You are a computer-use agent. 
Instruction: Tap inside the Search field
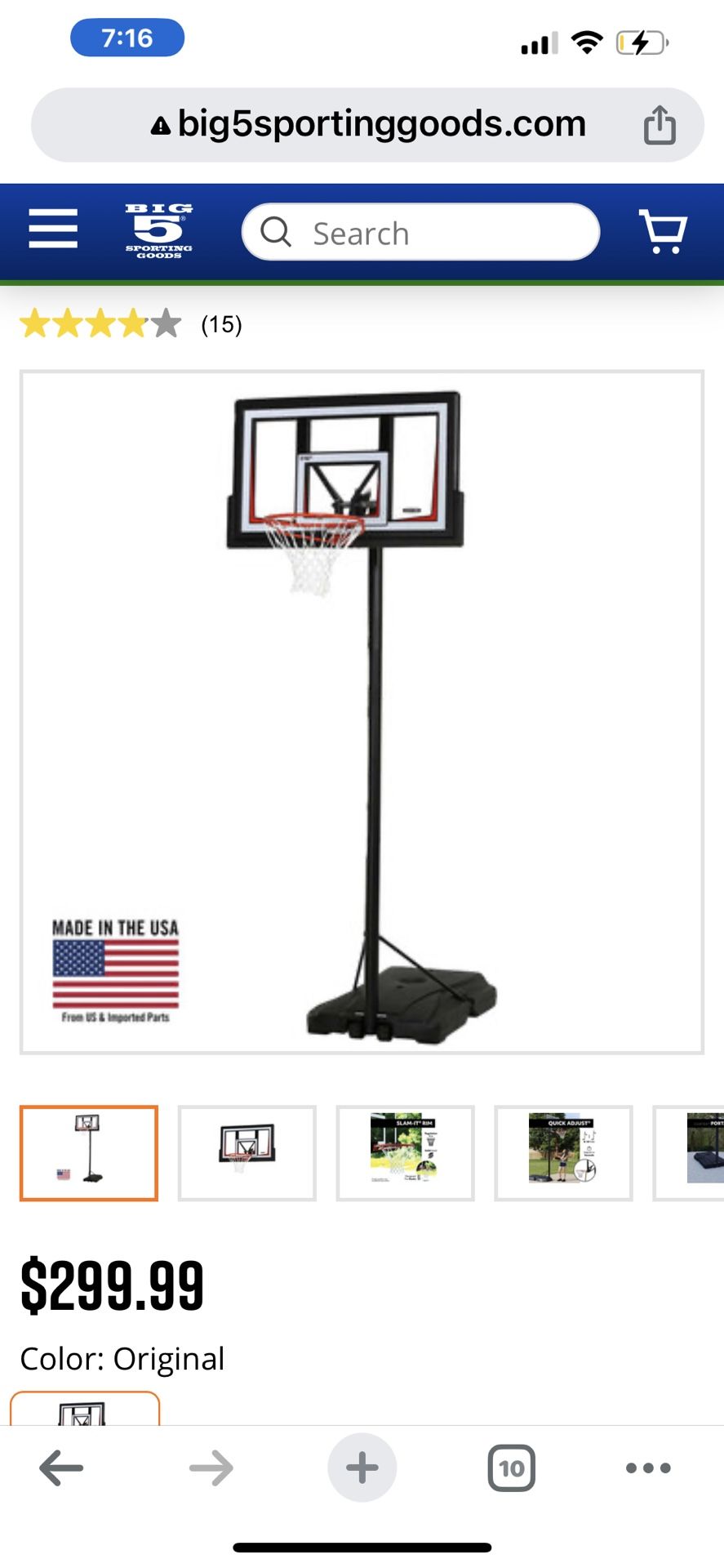[420, 233]
